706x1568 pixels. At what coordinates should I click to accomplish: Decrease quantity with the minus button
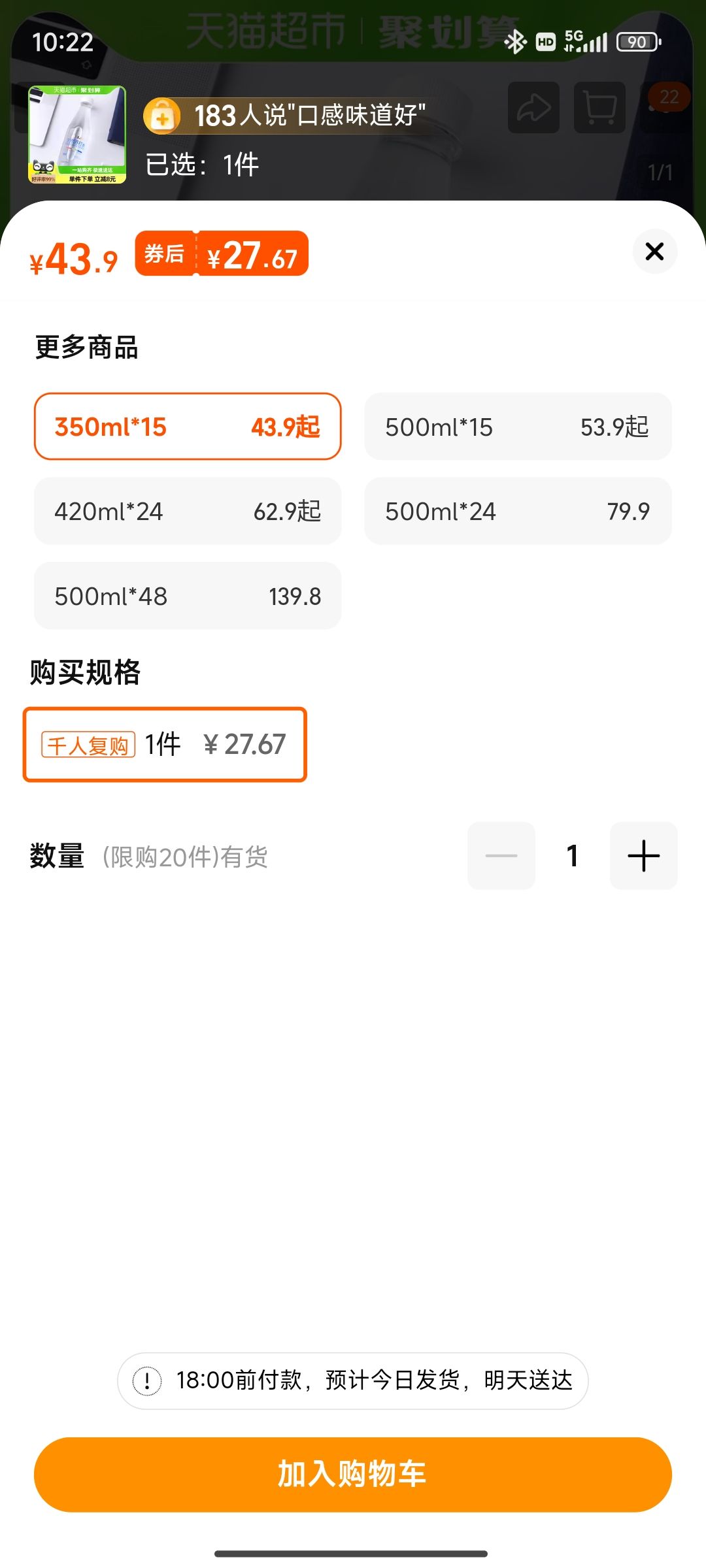501,855
